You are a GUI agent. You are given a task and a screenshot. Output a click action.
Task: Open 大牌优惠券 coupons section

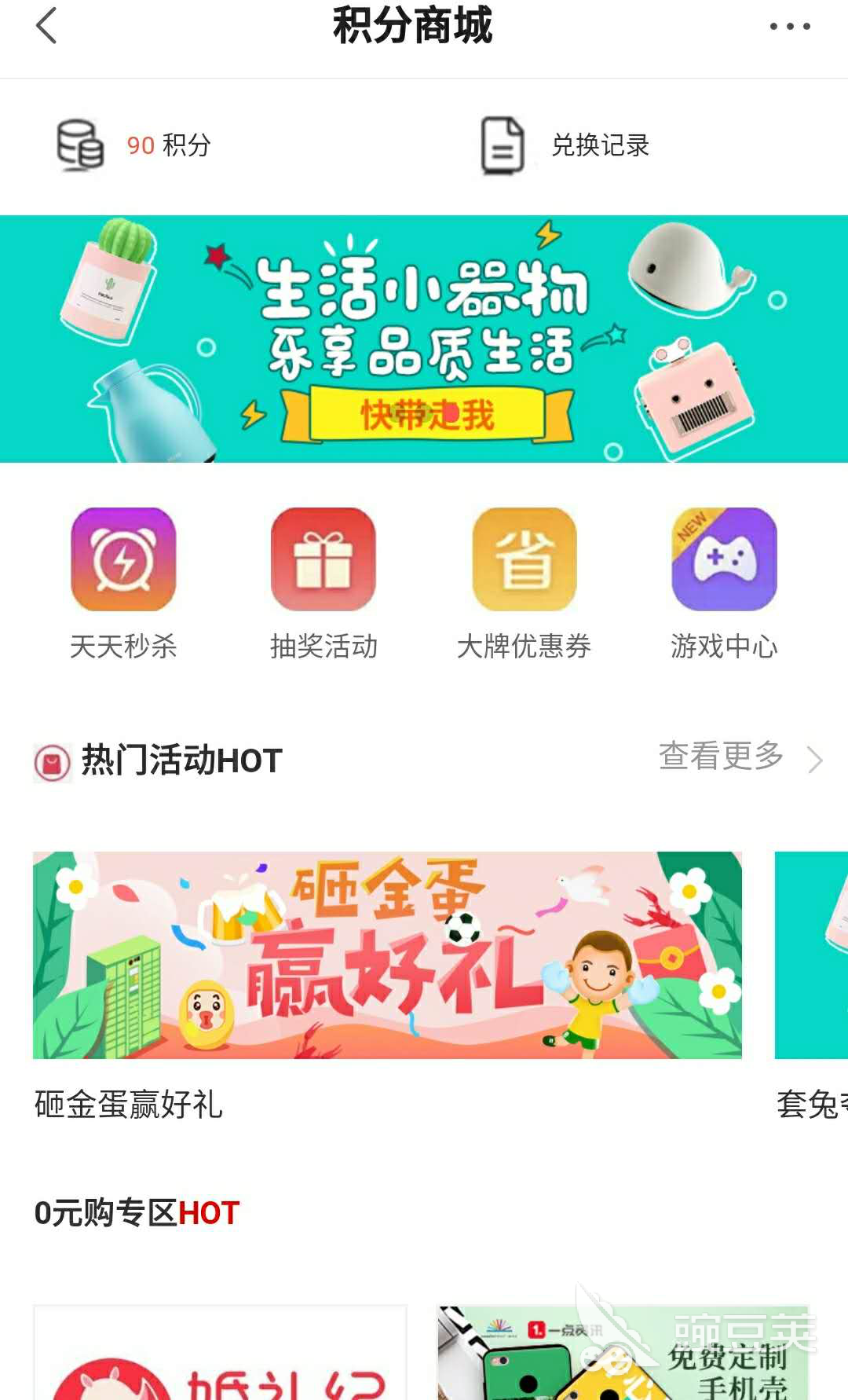pos(524,583)
